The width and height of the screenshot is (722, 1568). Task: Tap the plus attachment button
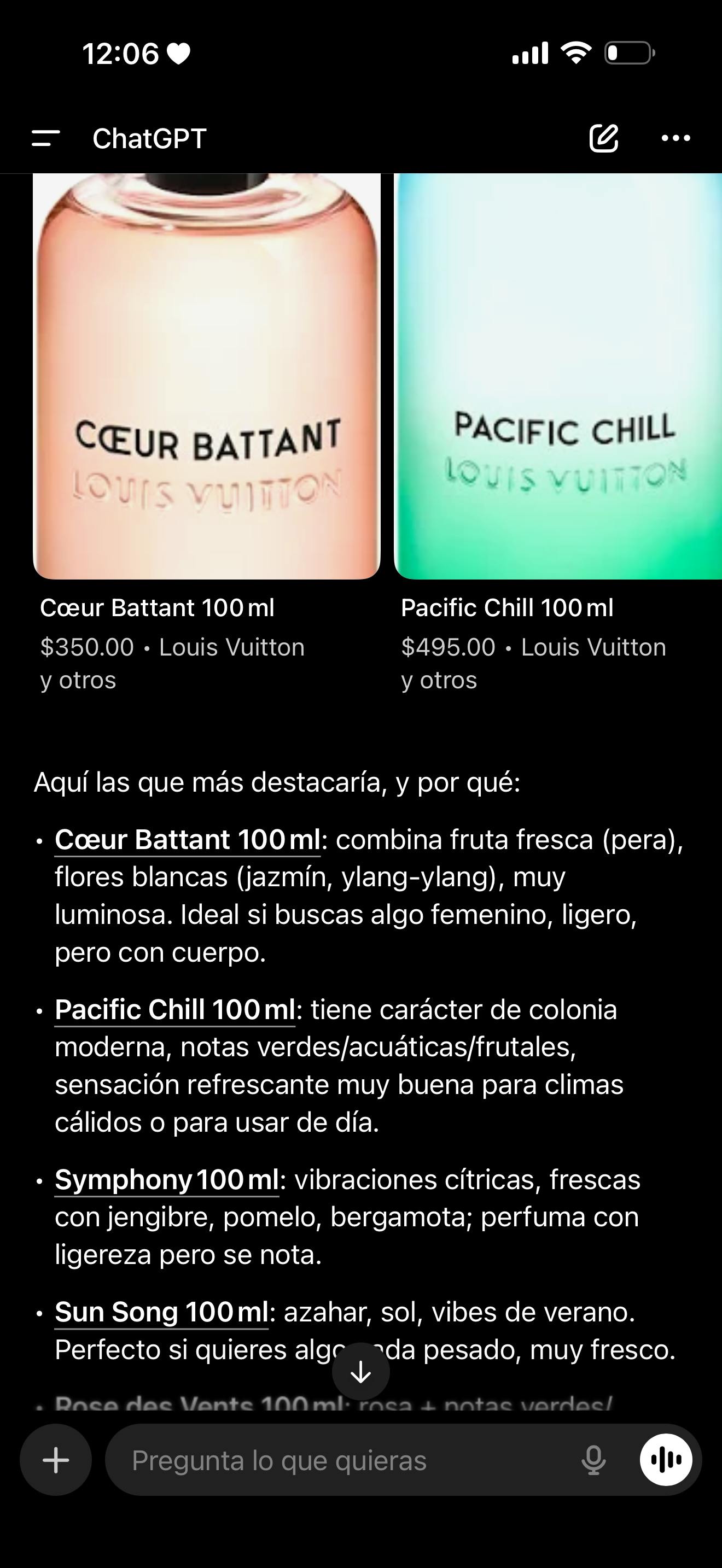(55, 1460)
